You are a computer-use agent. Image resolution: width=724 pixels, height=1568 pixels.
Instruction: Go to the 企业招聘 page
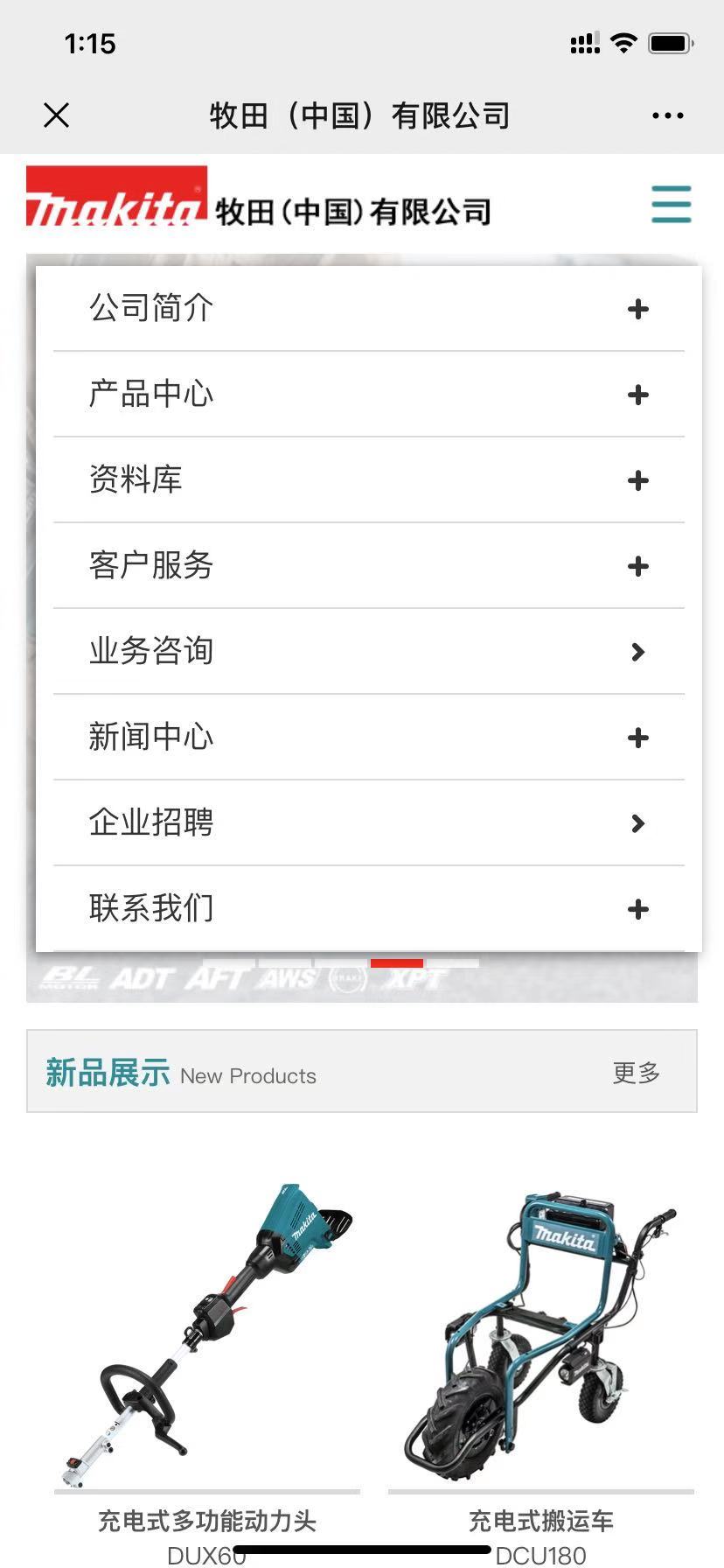367,823
